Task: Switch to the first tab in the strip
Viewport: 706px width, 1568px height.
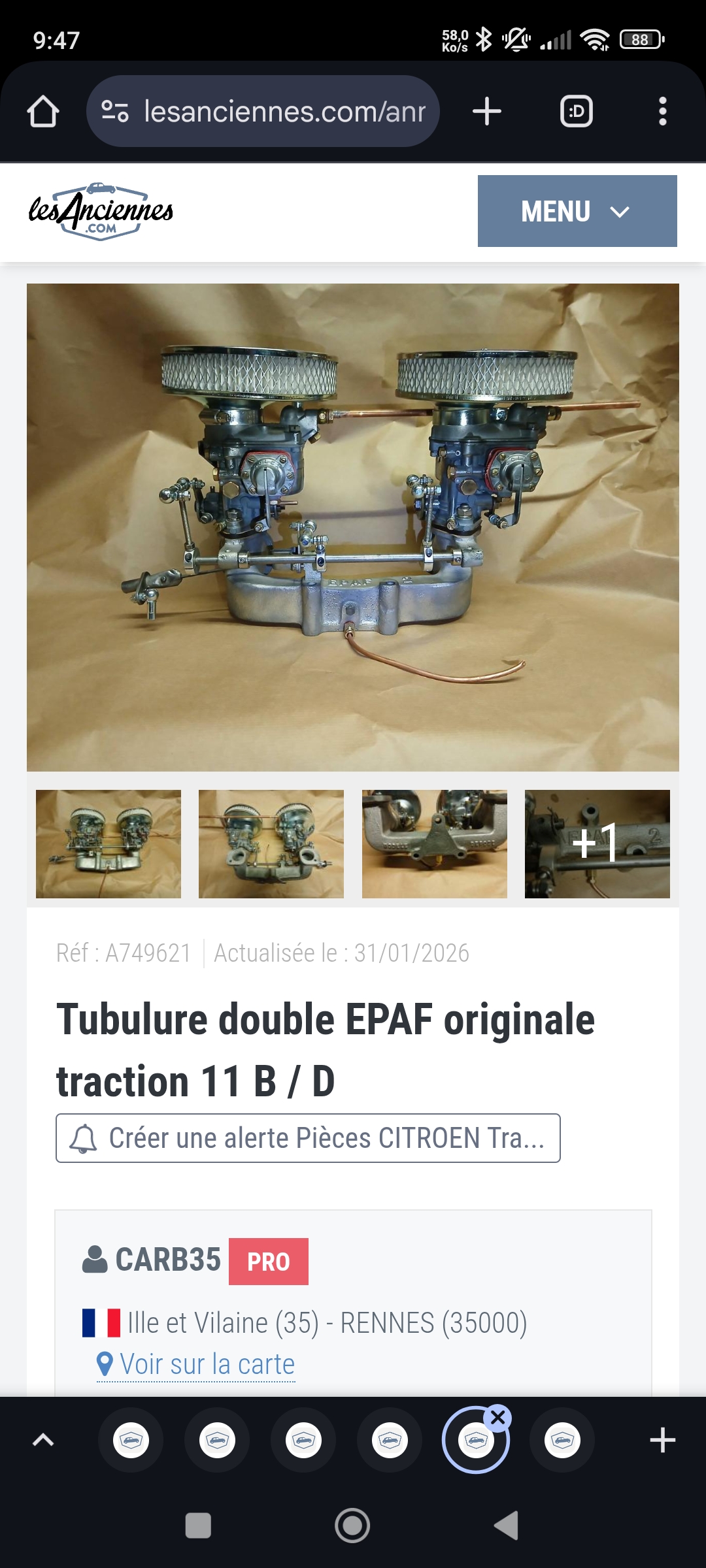Action: [131, 1440]
